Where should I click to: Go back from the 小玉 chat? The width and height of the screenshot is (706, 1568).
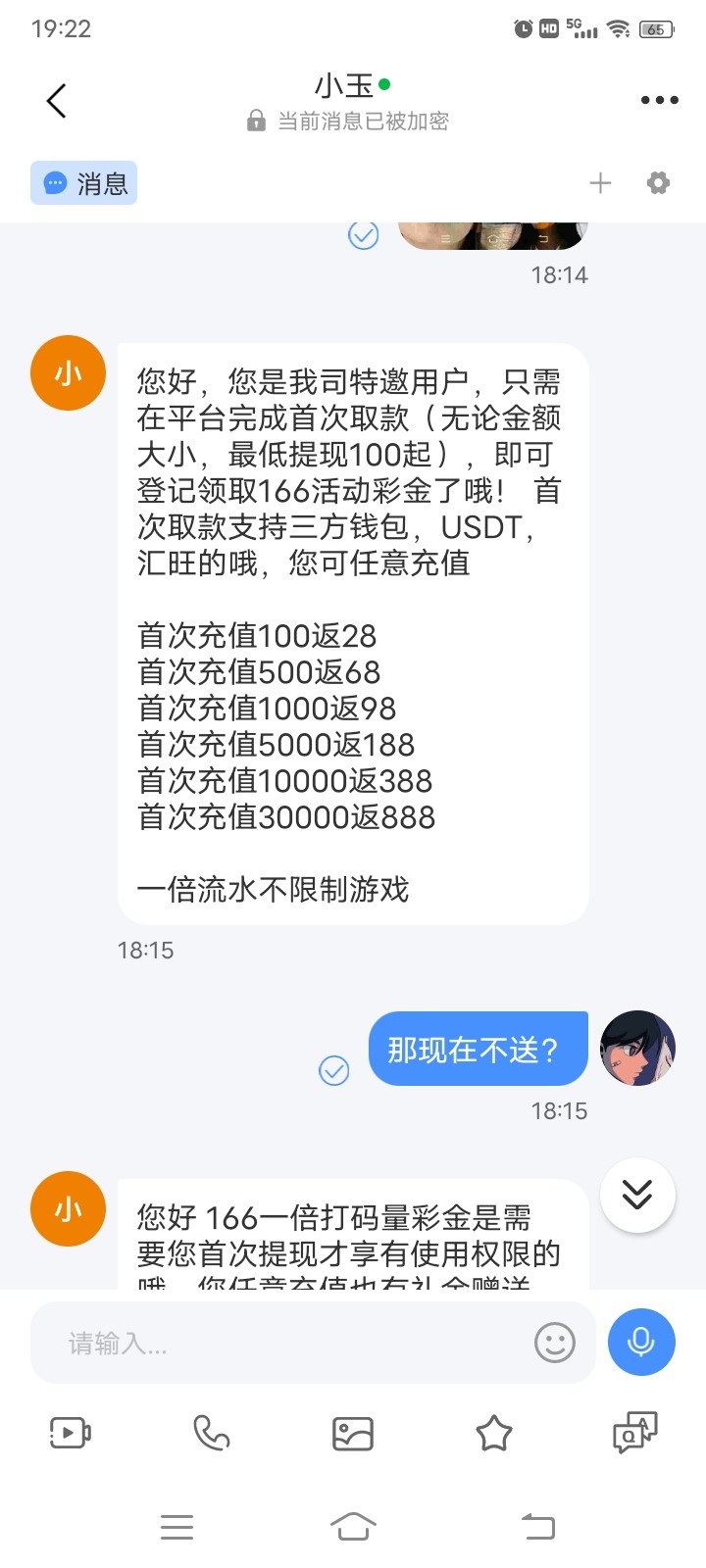[57, 100]
